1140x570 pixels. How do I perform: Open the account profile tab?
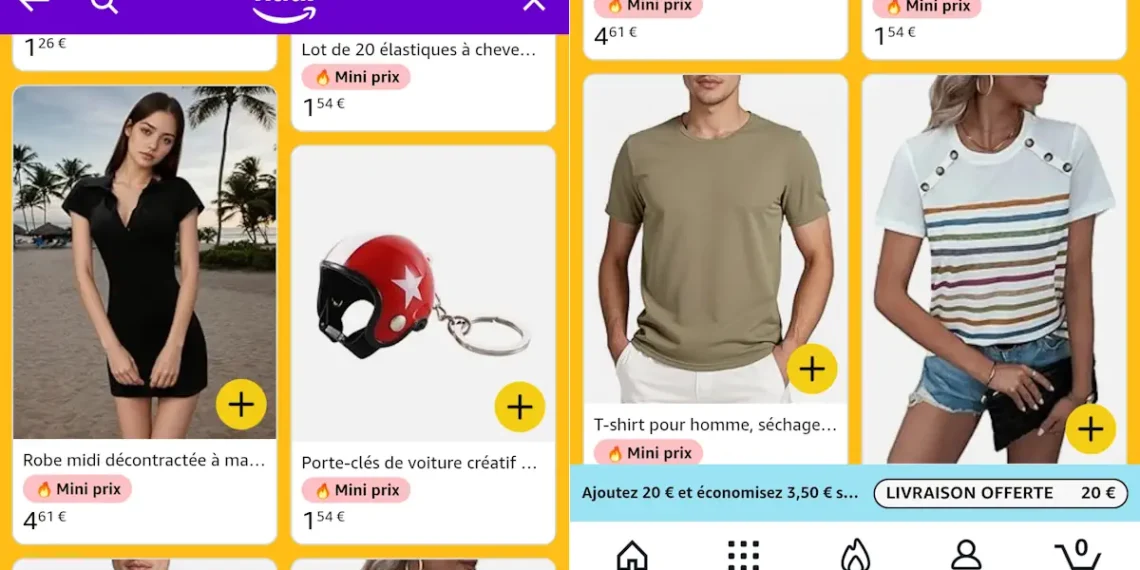click(966, 555)
